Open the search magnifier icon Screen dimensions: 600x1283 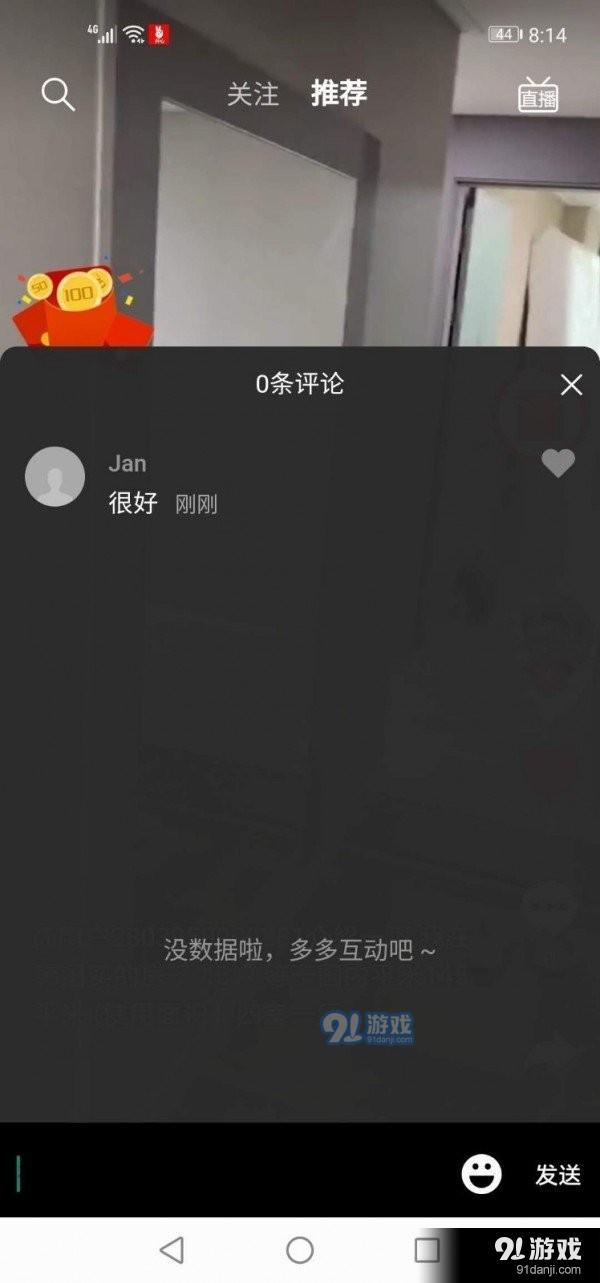(x=58, y=95)
